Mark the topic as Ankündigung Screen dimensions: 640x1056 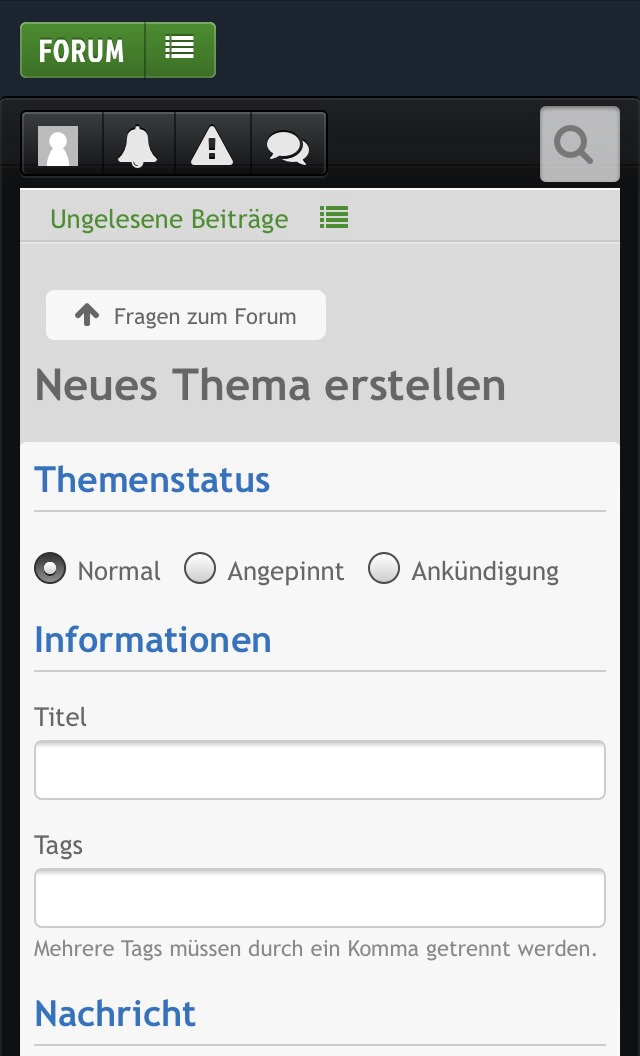tap(384, 569)
